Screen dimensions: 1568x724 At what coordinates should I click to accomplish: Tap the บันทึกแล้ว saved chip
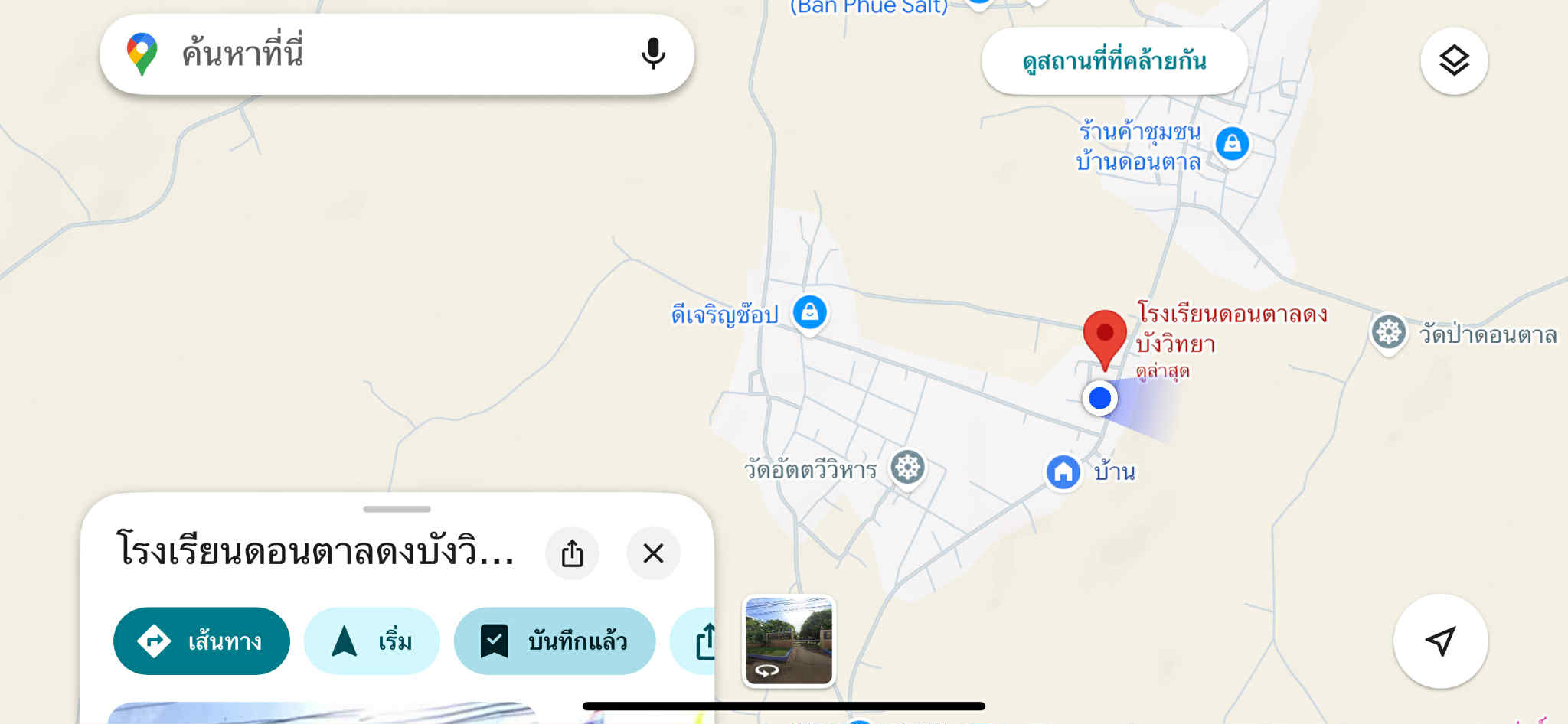click(x=554, y=641)
